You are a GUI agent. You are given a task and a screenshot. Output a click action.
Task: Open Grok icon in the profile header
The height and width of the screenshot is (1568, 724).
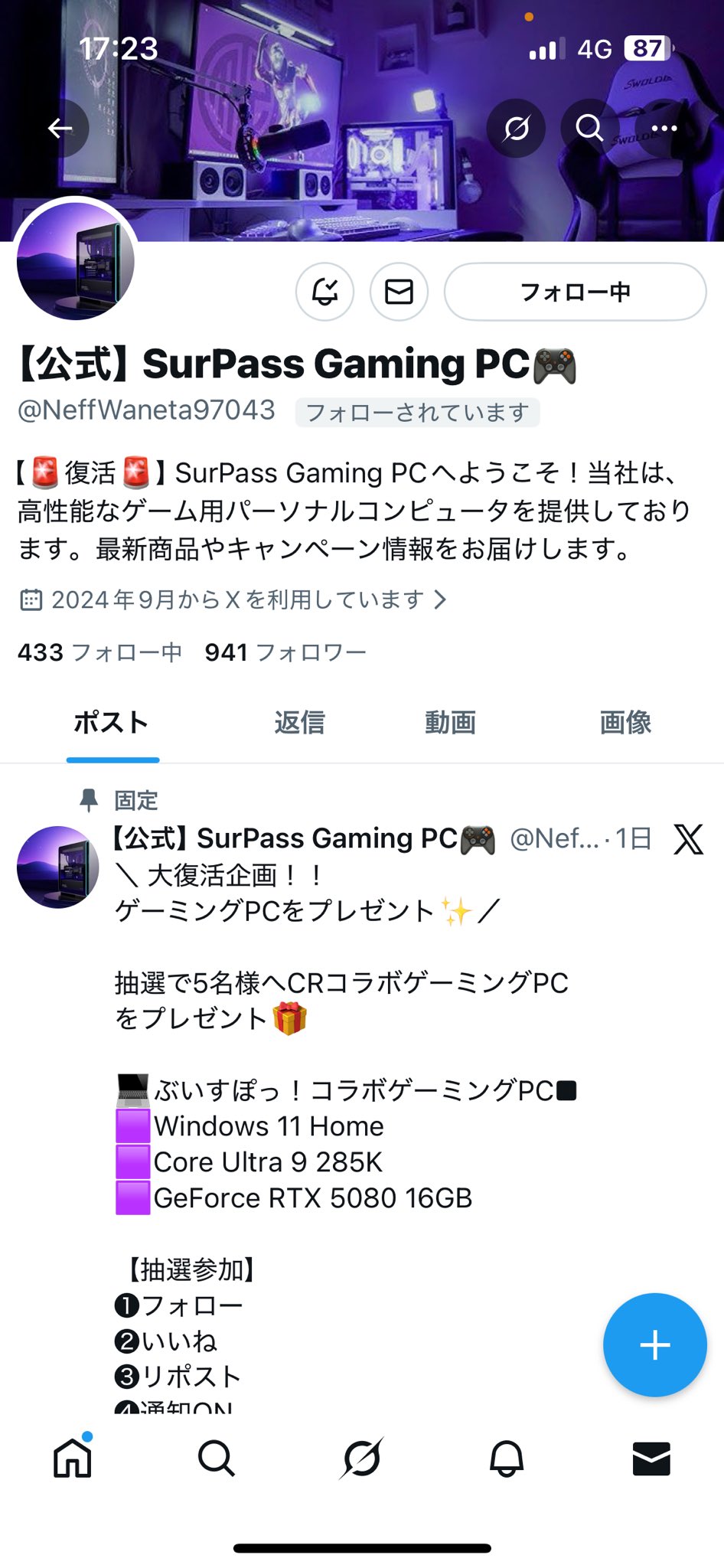[x=517, y=128]
